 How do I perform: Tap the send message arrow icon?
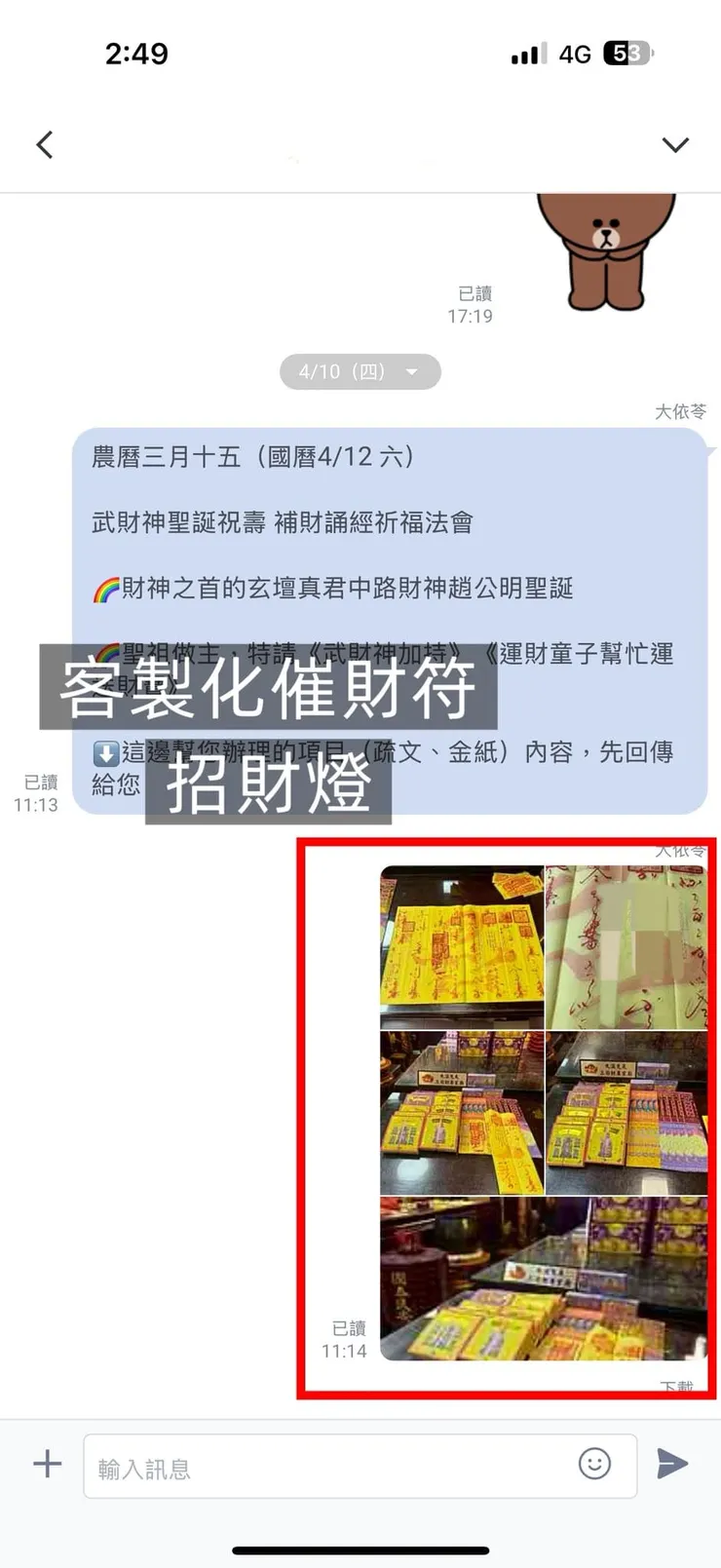[x=673, y=1463]
